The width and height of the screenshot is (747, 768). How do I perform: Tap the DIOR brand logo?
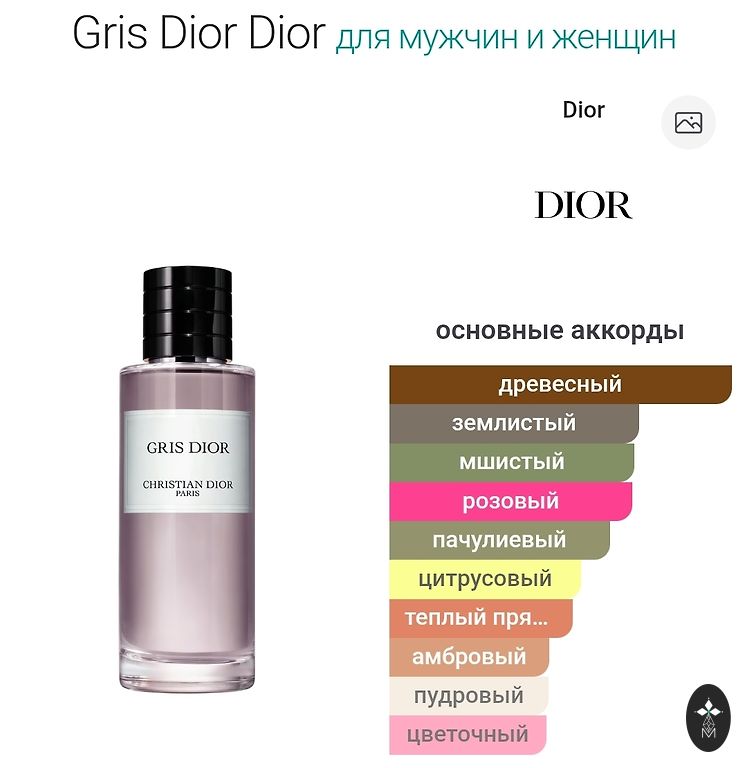coord(583,206)
